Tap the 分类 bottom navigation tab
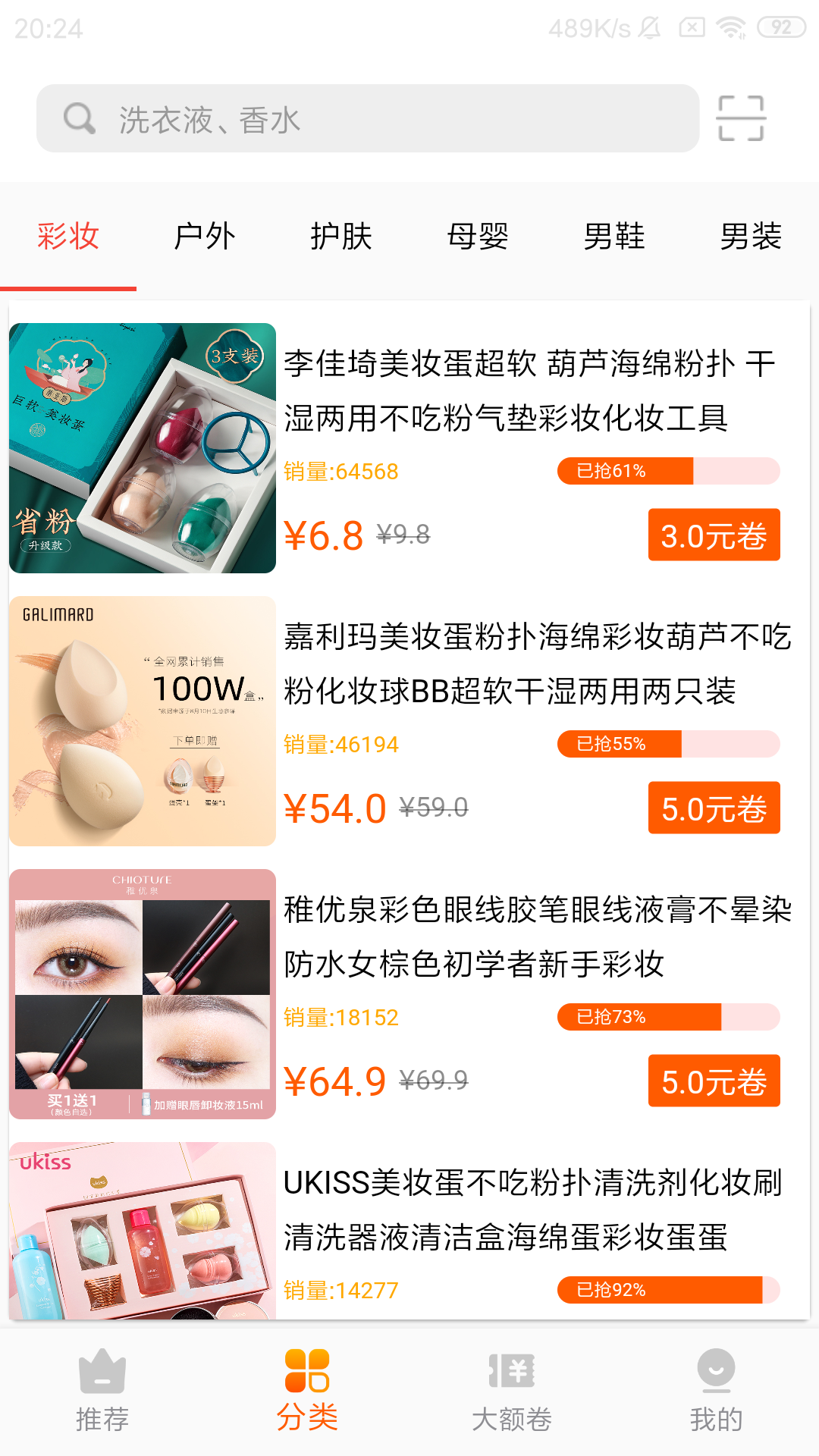819x1456 pixels. click(307, 1392)
